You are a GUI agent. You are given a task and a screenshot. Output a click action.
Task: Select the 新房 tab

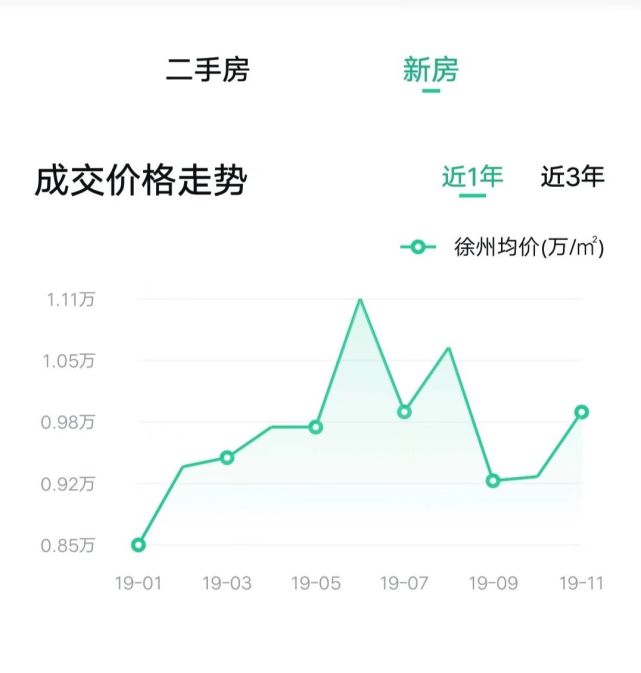430,71
